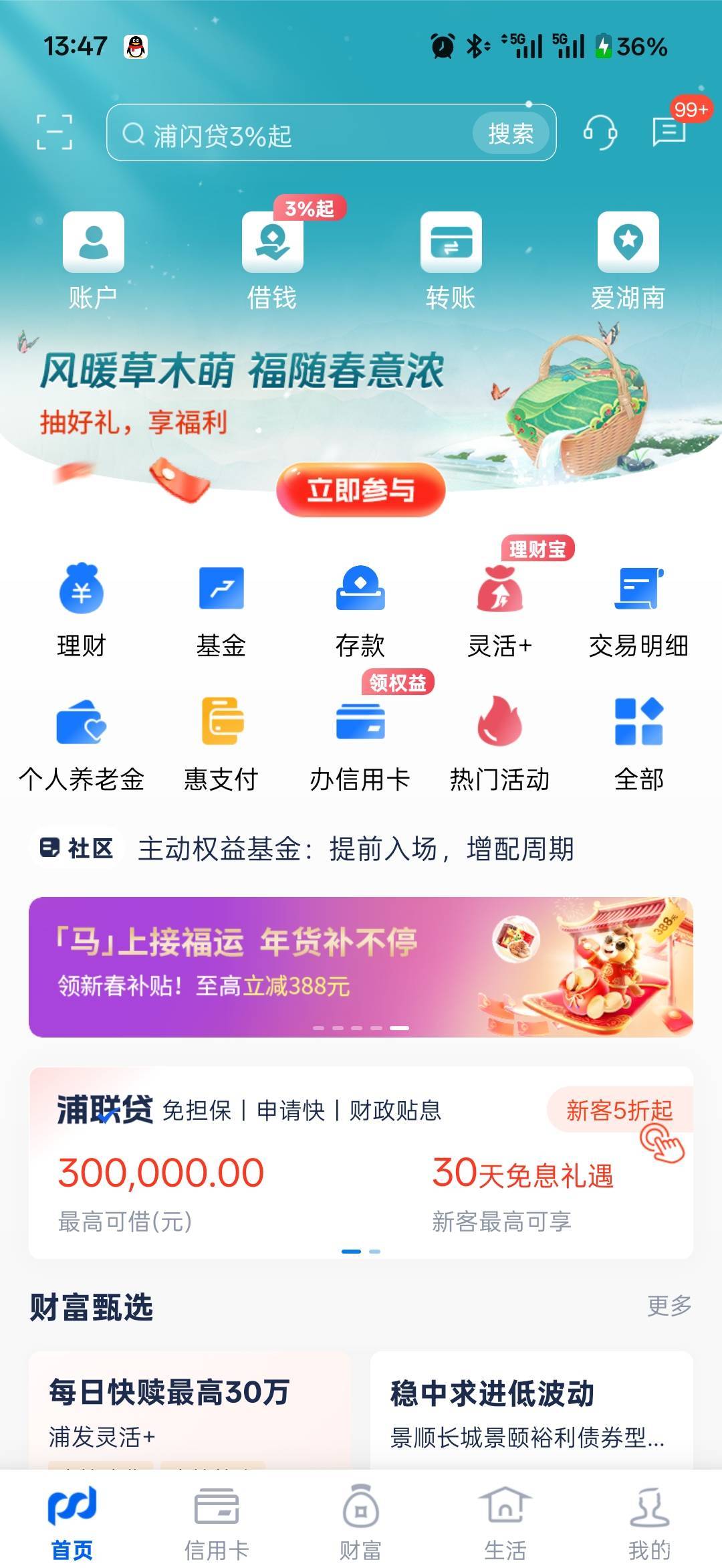Viewport: 722px width, 1568px height.
Task: Tap 更多 next to 财富甄选
Action: (x=669, y=1305)
